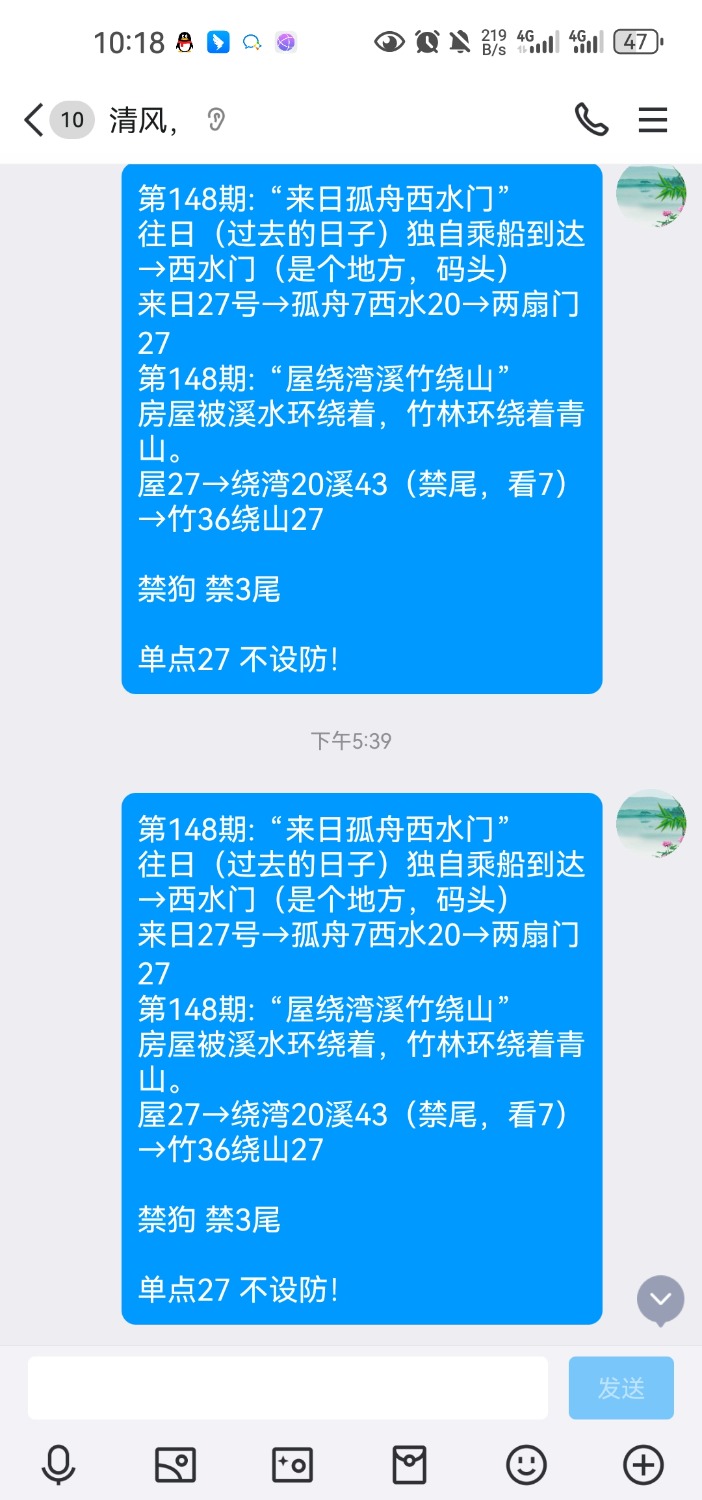Start a voice call with 清风
Viewport: 702px width, 1500px height.
coord(591,120)
